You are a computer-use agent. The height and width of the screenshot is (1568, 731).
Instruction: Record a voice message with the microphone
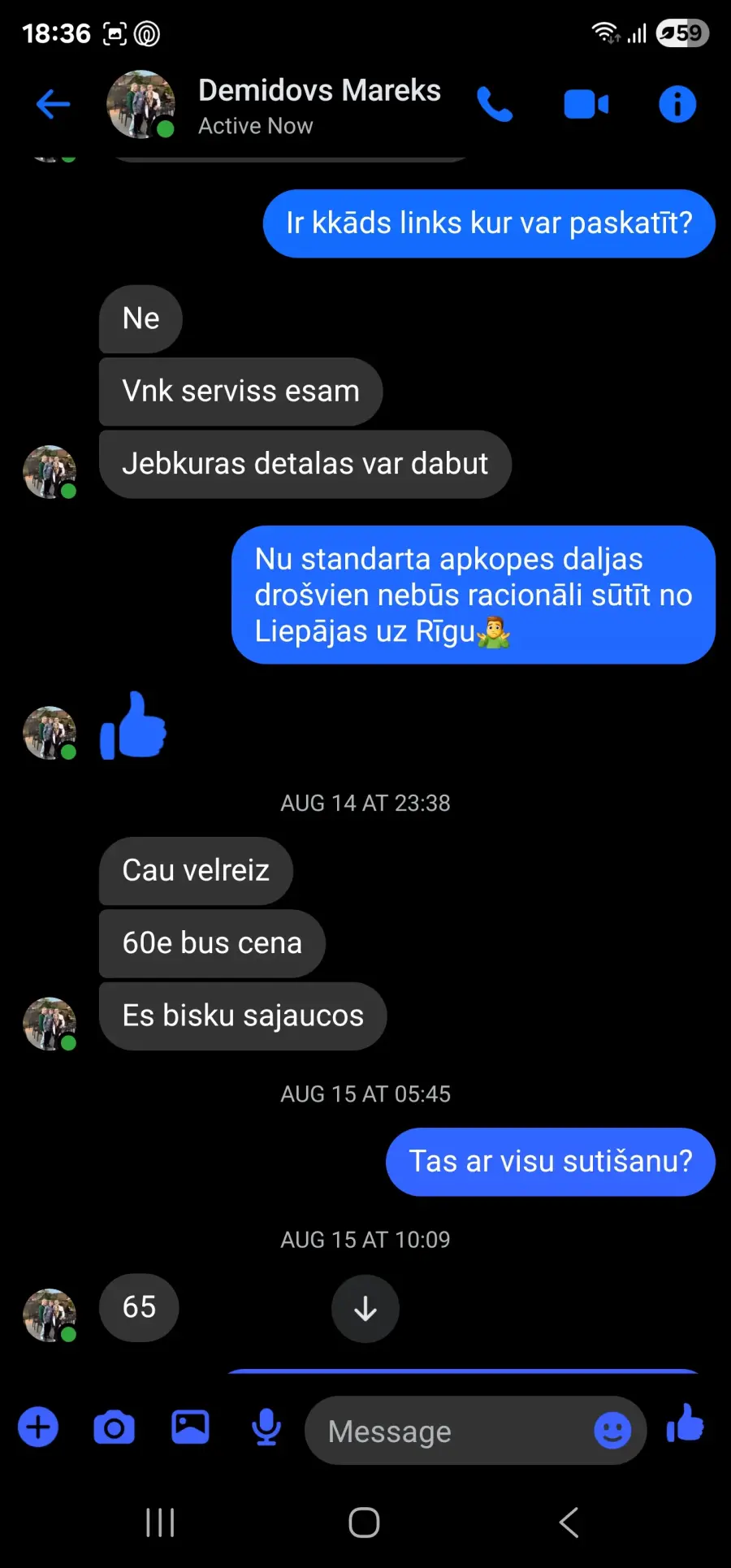coord(266,1427)
